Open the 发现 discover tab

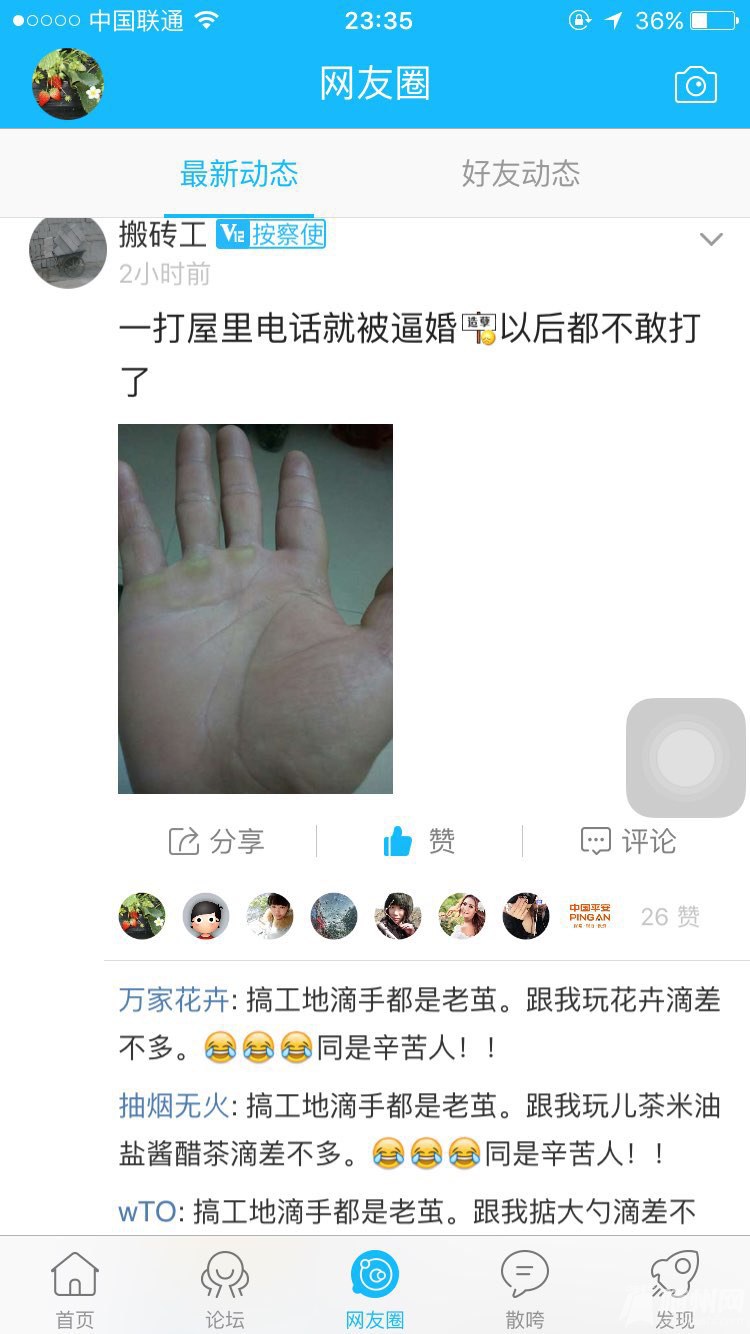point(674,1290)
